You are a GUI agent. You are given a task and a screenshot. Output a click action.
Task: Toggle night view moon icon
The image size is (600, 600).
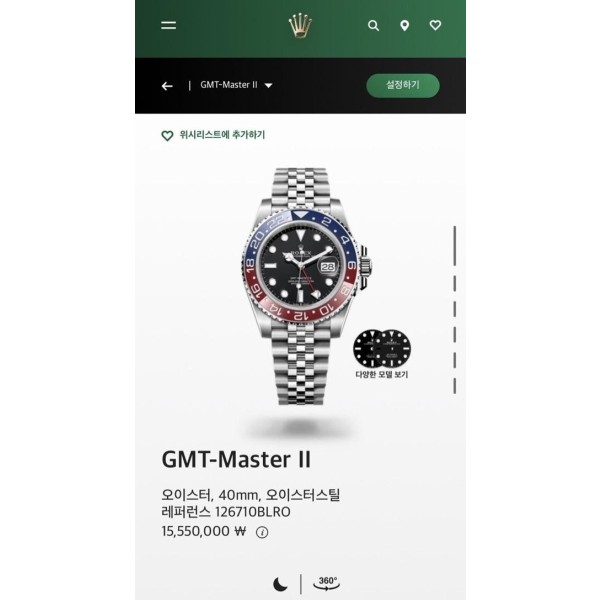[279, 583]
